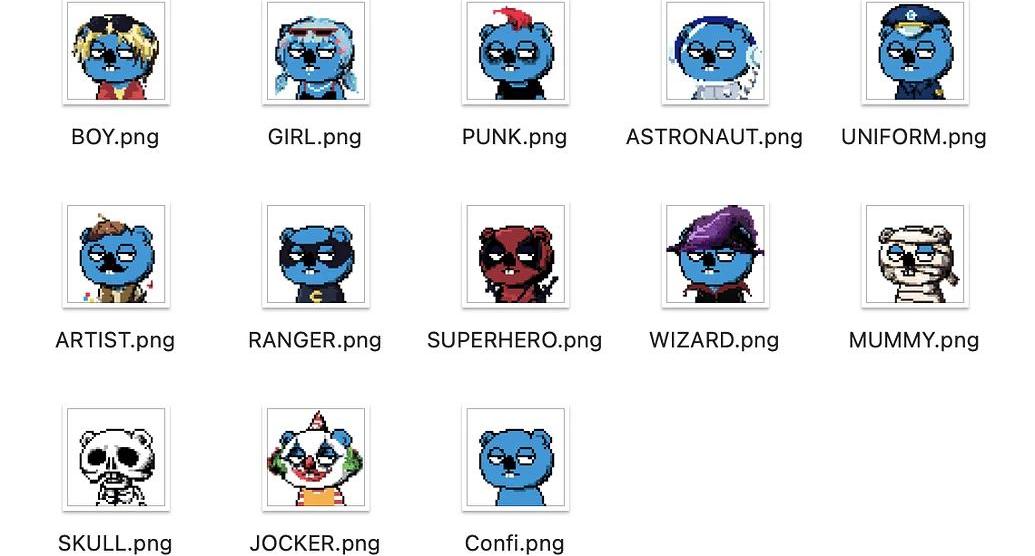Select the GIRL.png image
Image resolution: width=1035 pixels, height=556 pixels.
click(315, 52)
